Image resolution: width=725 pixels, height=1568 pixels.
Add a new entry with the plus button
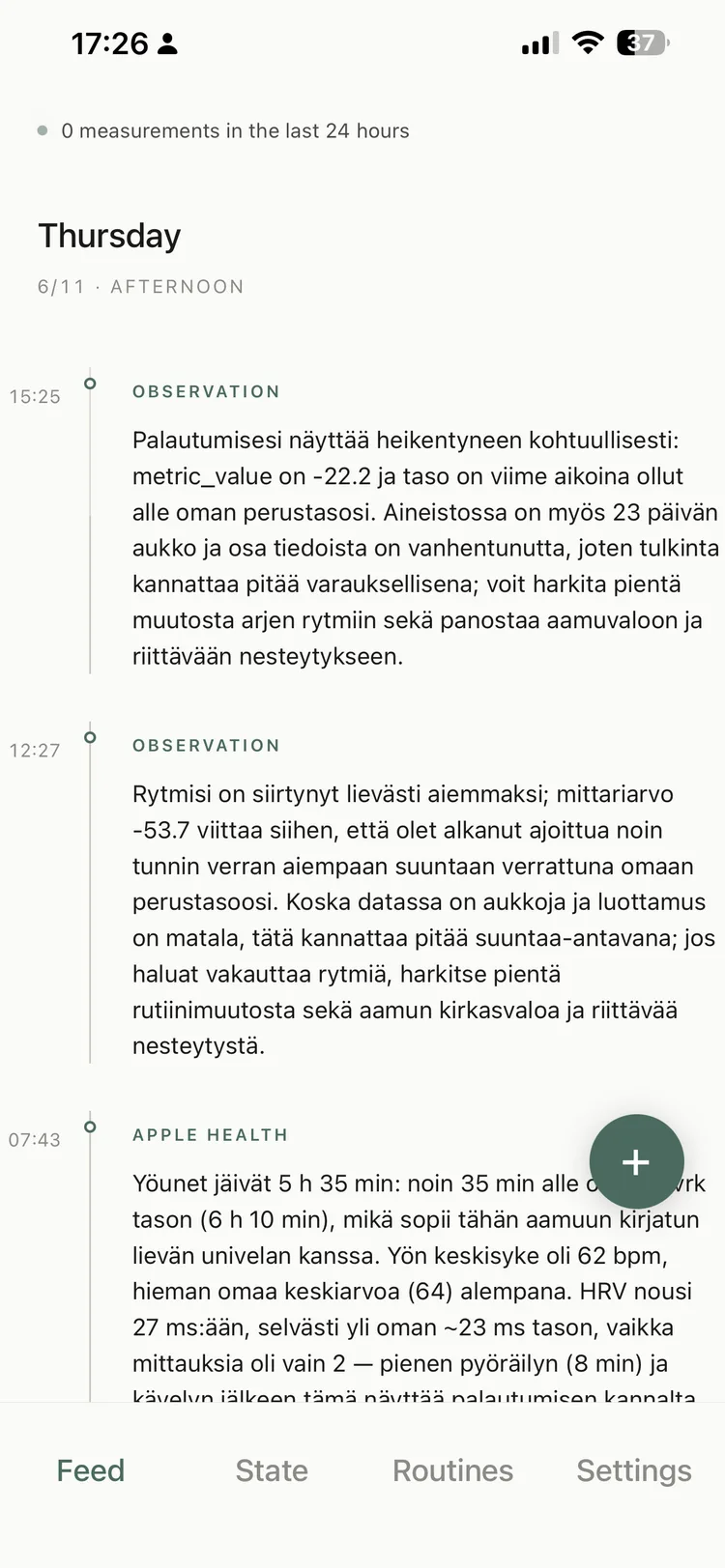point(636,1161)
